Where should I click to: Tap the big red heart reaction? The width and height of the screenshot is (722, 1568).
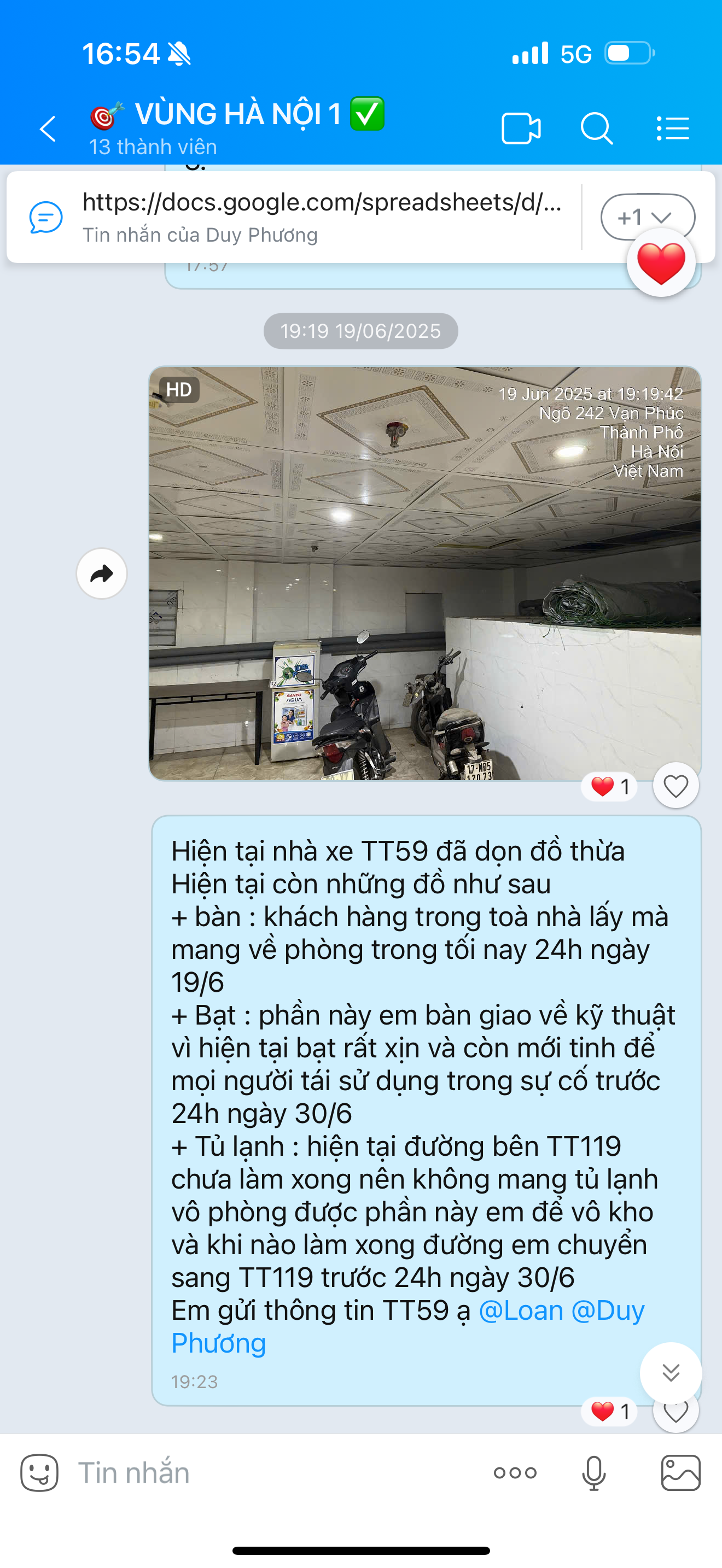(x=661, y=263)
